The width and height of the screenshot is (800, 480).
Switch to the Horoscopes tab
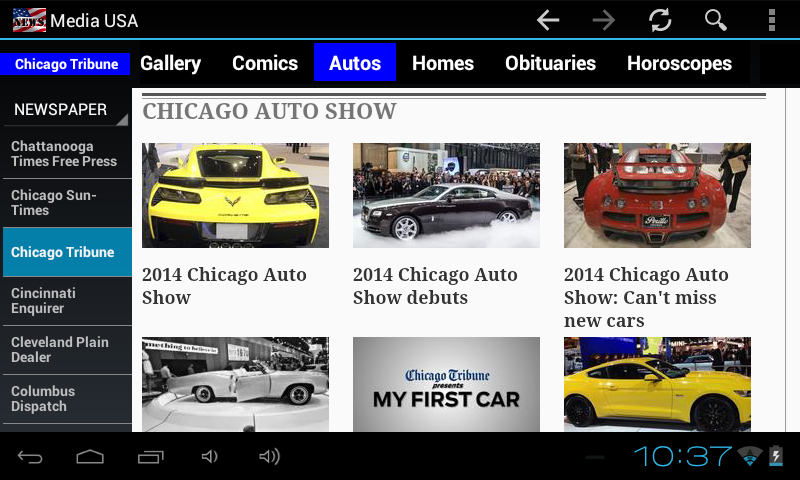point(679,63)
